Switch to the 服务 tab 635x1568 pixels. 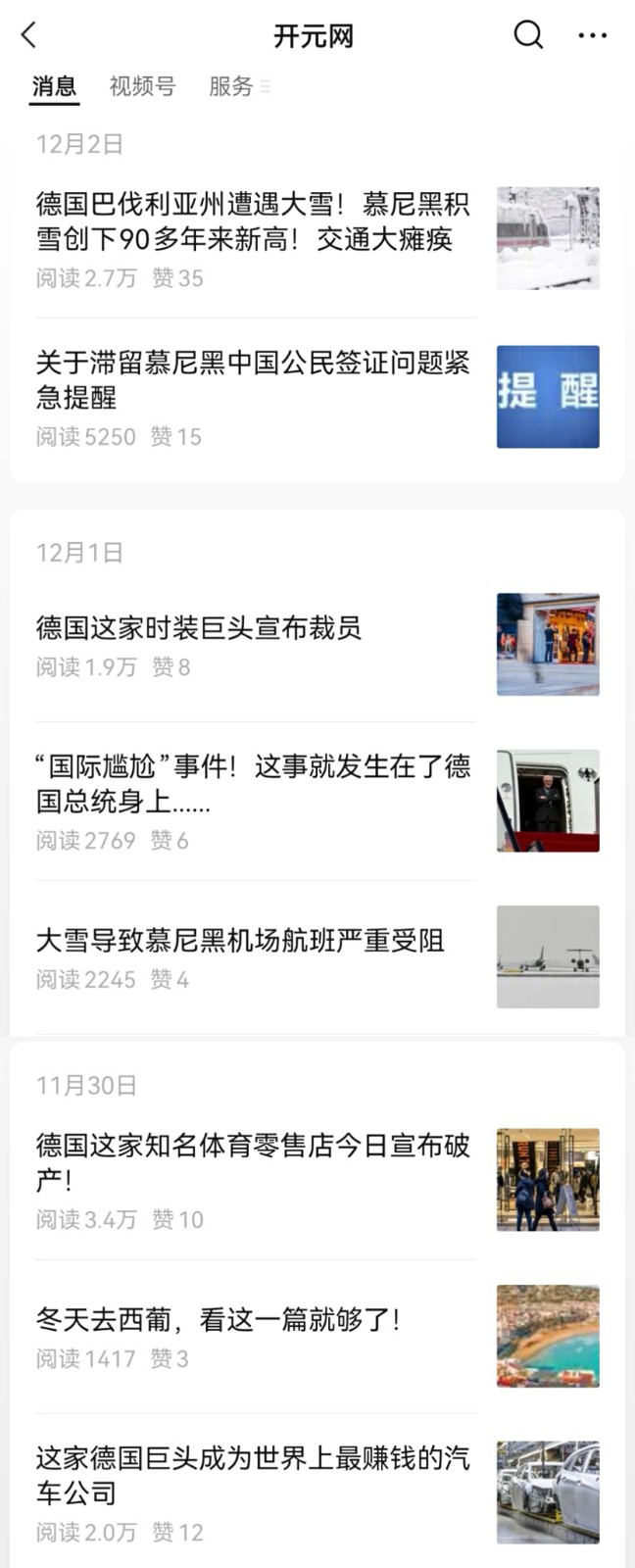(231, 86)
